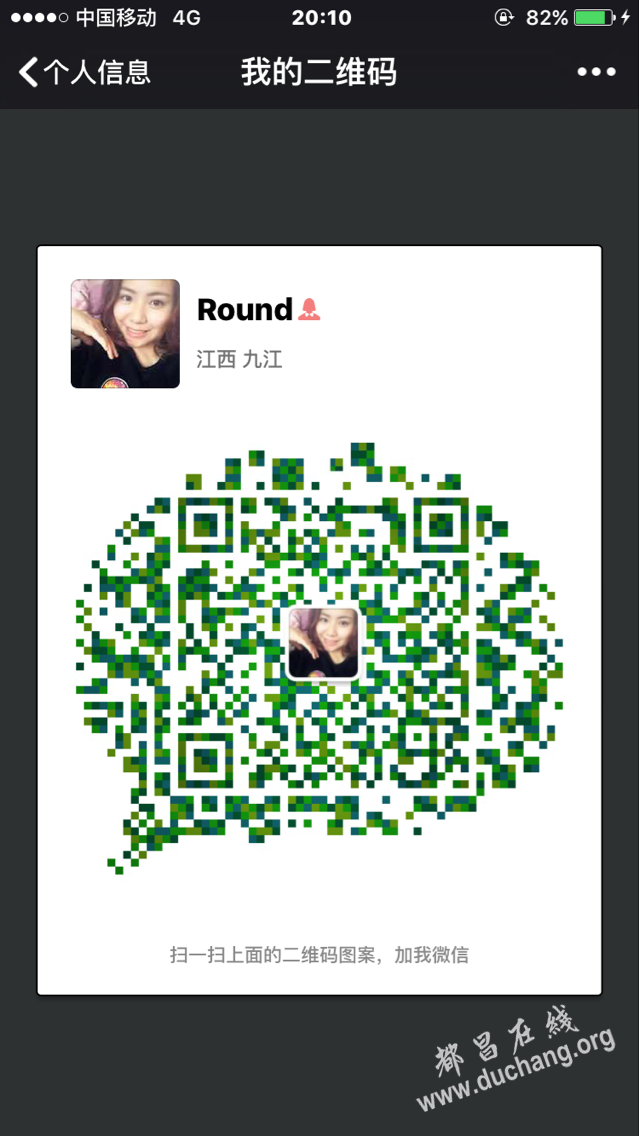Open the three-dot more options menu
The height and width of the screenshot is (1136, 639).
click(596, 72)
